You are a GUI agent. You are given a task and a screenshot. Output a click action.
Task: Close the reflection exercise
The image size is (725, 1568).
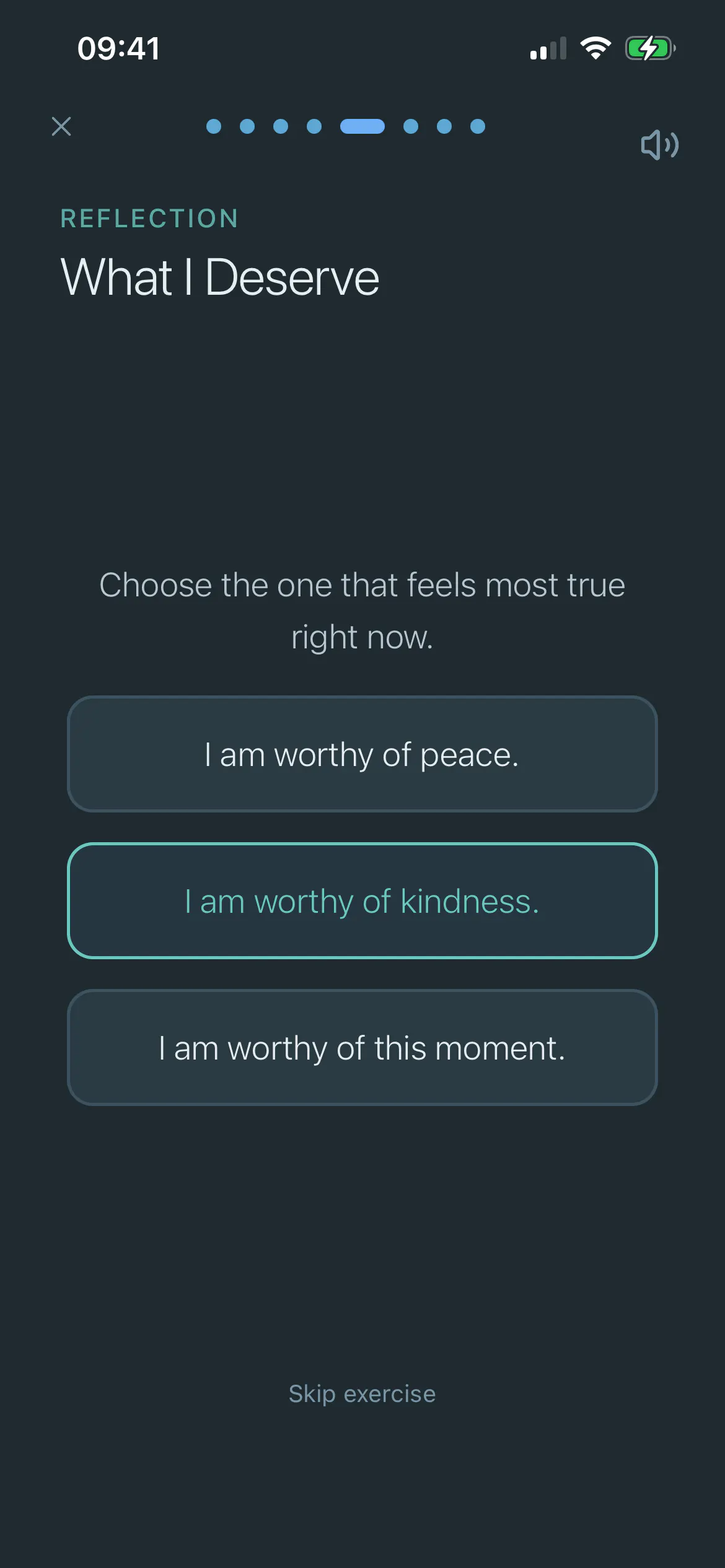(x=61, y=126)
